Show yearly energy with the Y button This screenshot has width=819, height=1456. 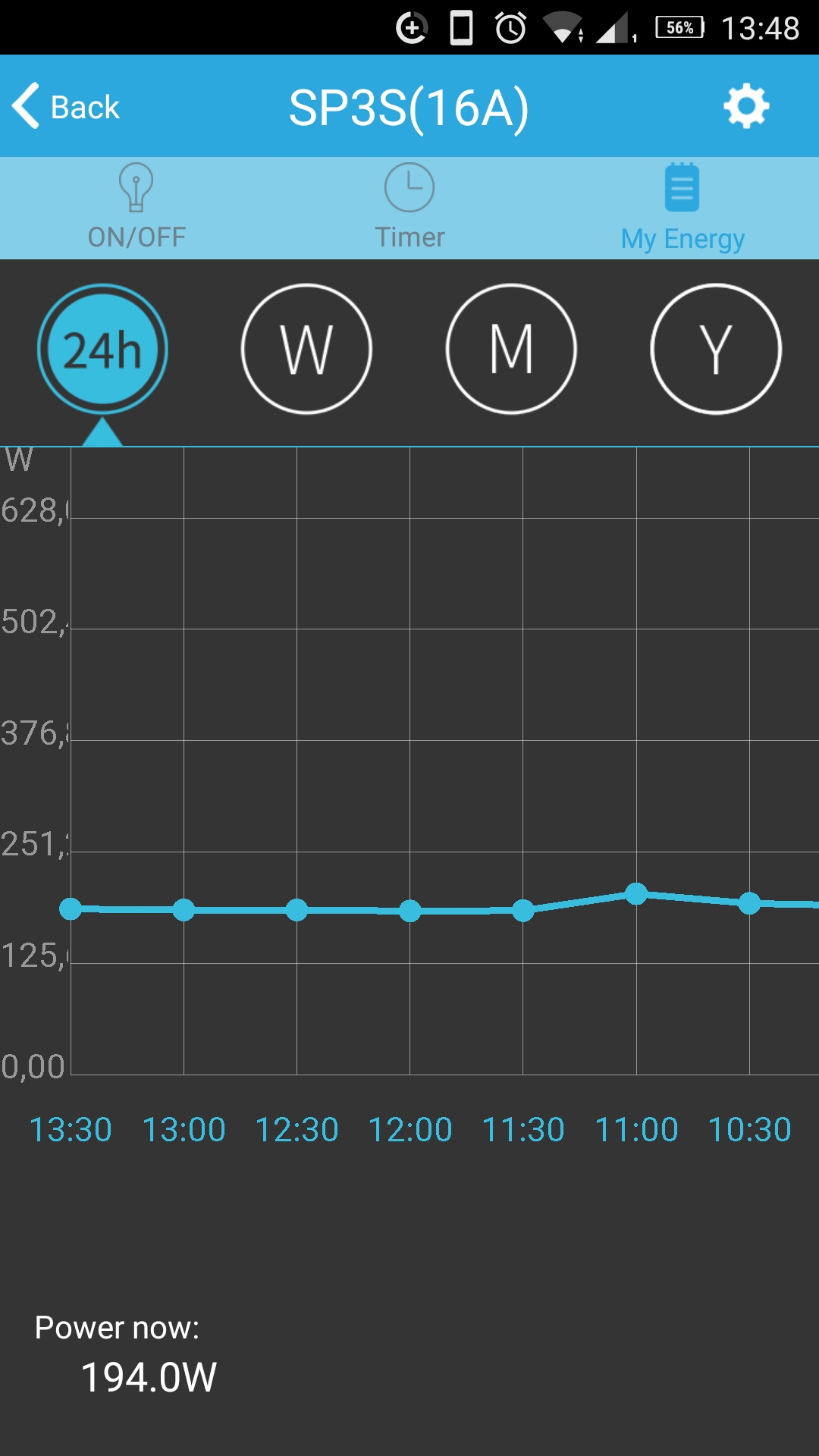tap(716, 349)
